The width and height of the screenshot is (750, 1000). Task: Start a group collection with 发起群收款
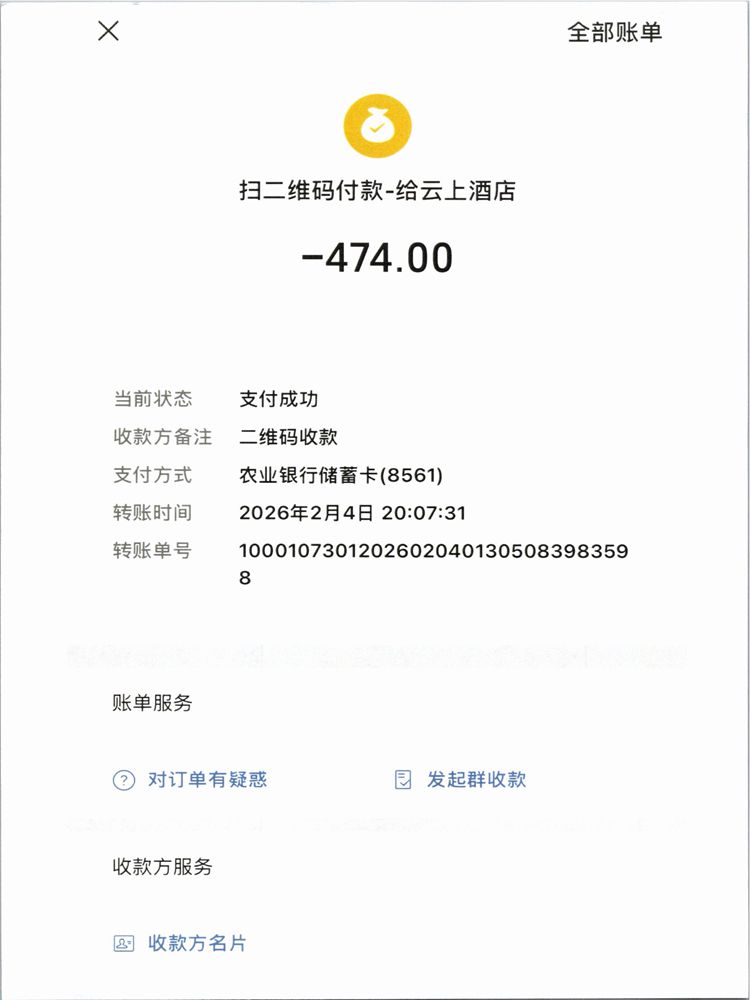(x=461, y=780)
